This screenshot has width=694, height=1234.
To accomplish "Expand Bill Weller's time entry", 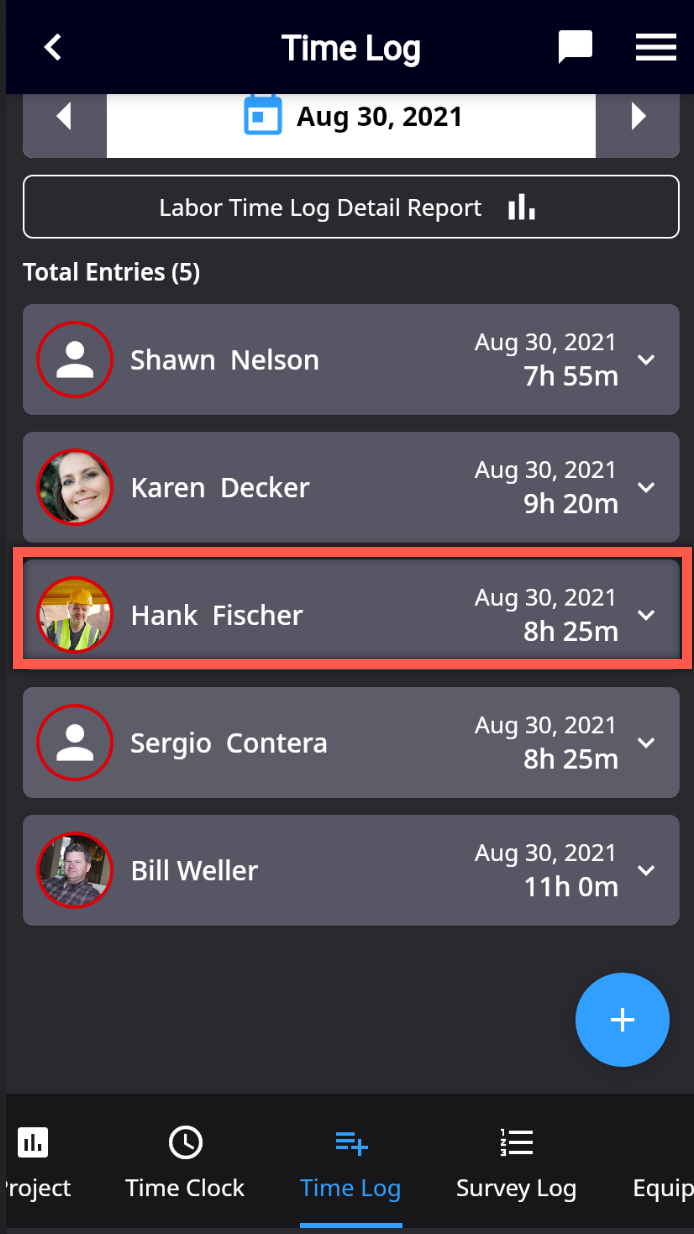I will pos(646,871).
